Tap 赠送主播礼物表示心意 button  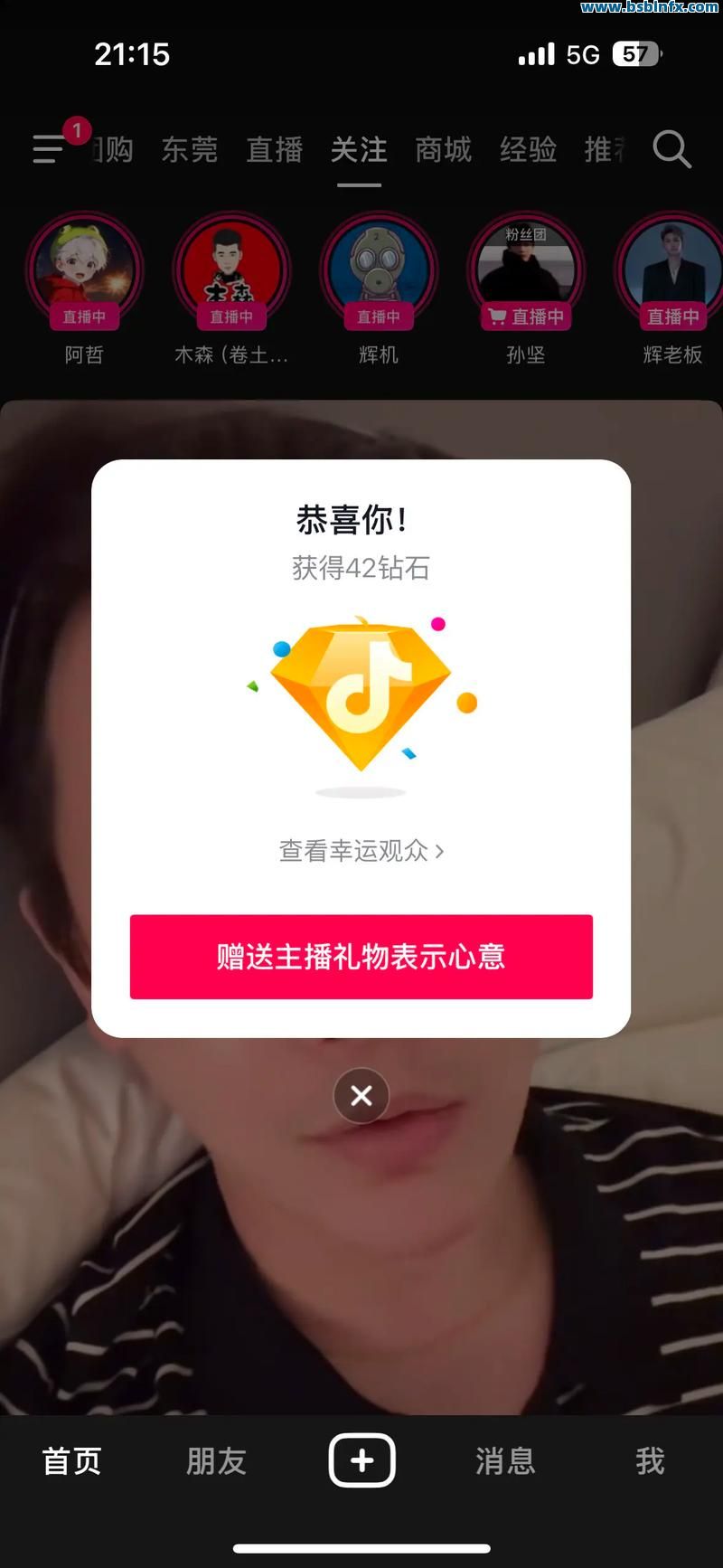[x=361, y=956]
